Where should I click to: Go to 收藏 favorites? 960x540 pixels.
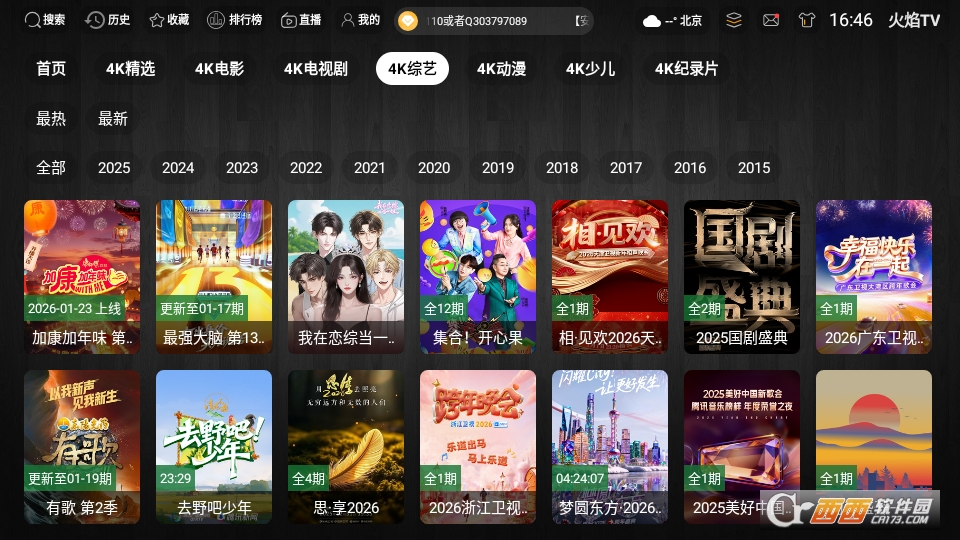pos(169,20)
